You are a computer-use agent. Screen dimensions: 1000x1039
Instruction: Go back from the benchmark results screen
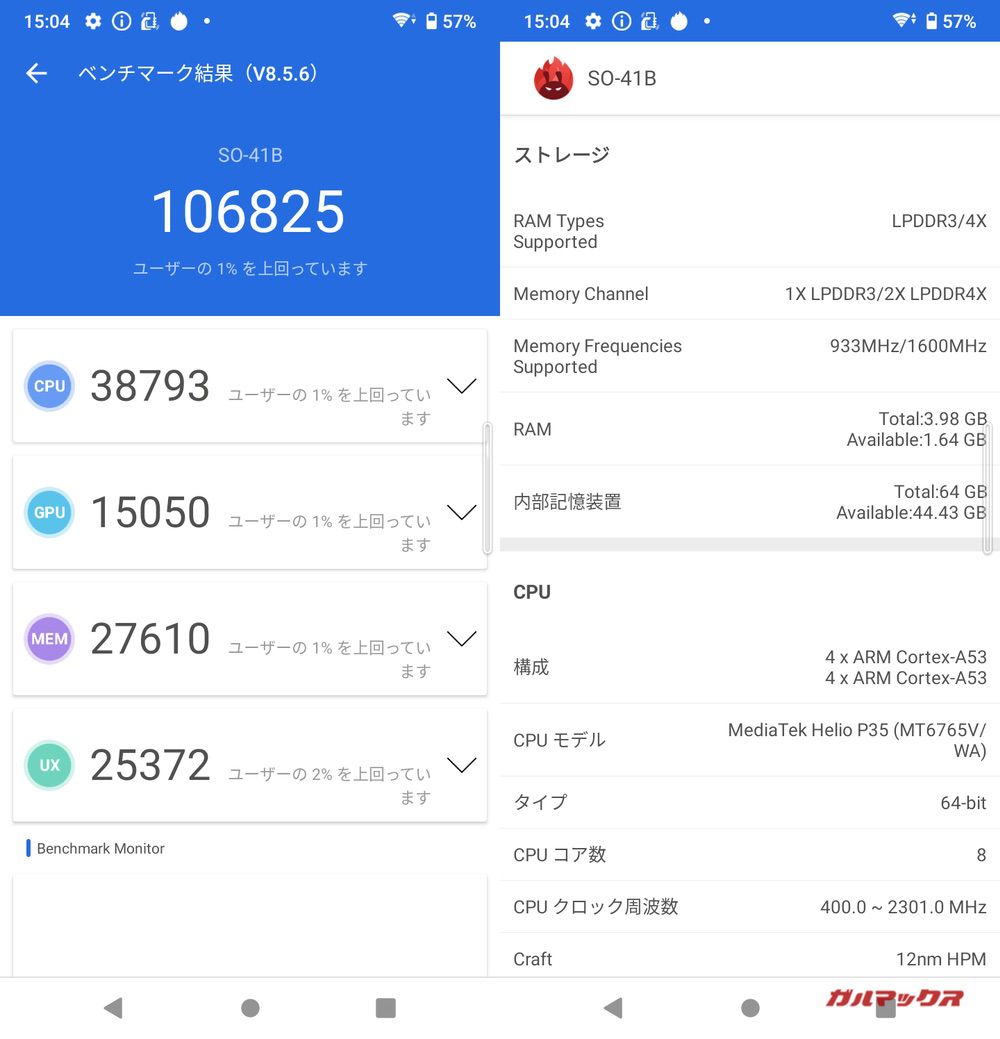coord(37,73)
